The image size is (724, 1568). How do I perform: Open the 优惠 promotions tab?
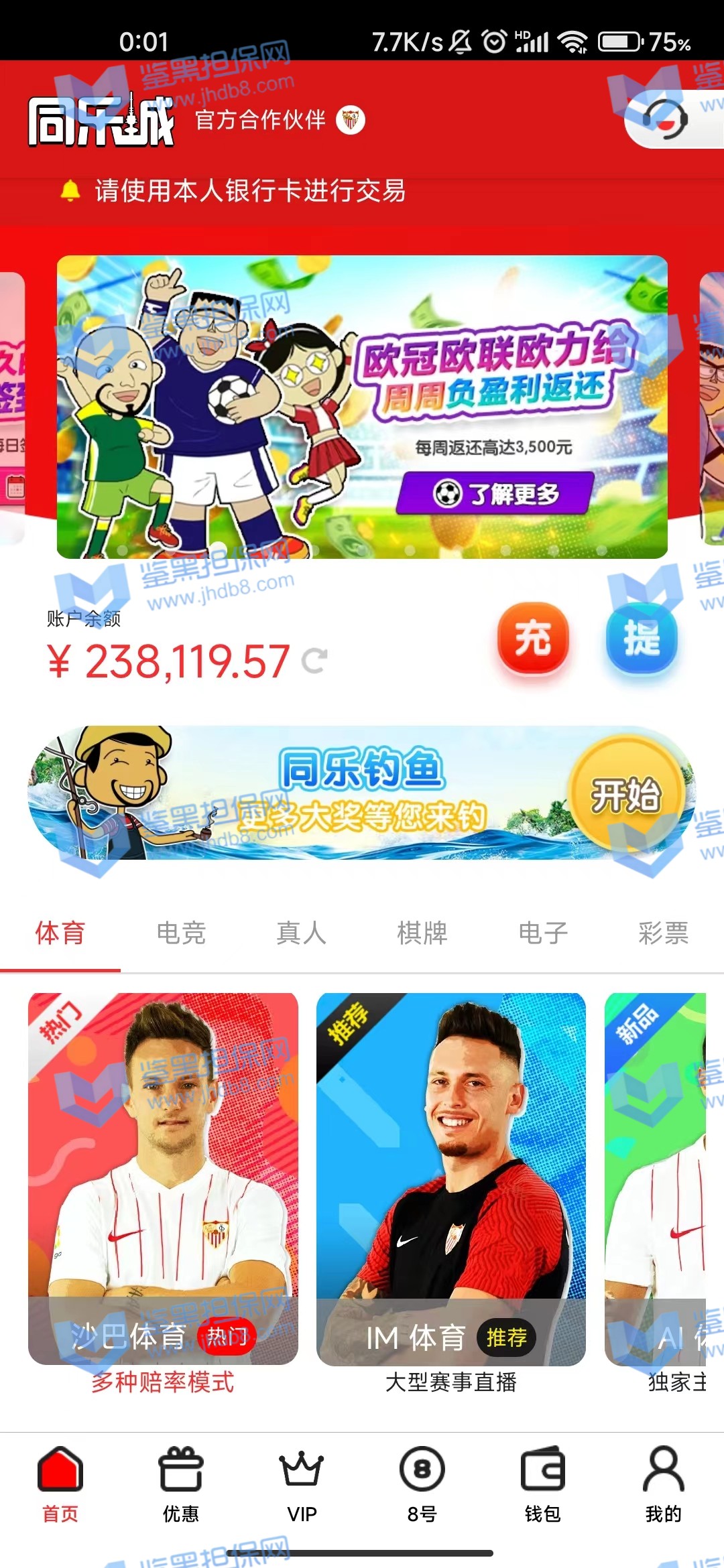pos(181,1482)
